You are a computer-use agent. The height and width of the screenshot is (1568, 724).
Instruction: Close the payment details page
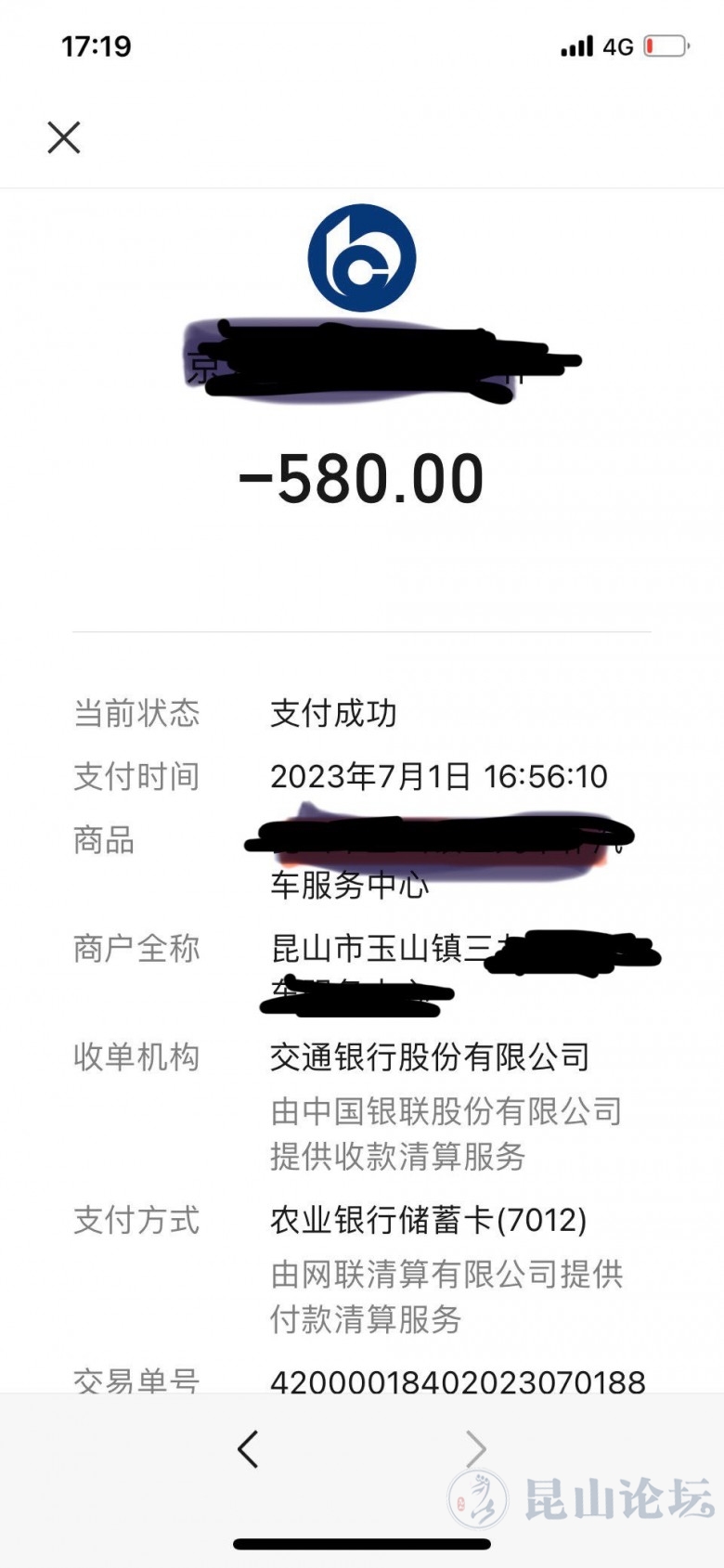(64, 137)
